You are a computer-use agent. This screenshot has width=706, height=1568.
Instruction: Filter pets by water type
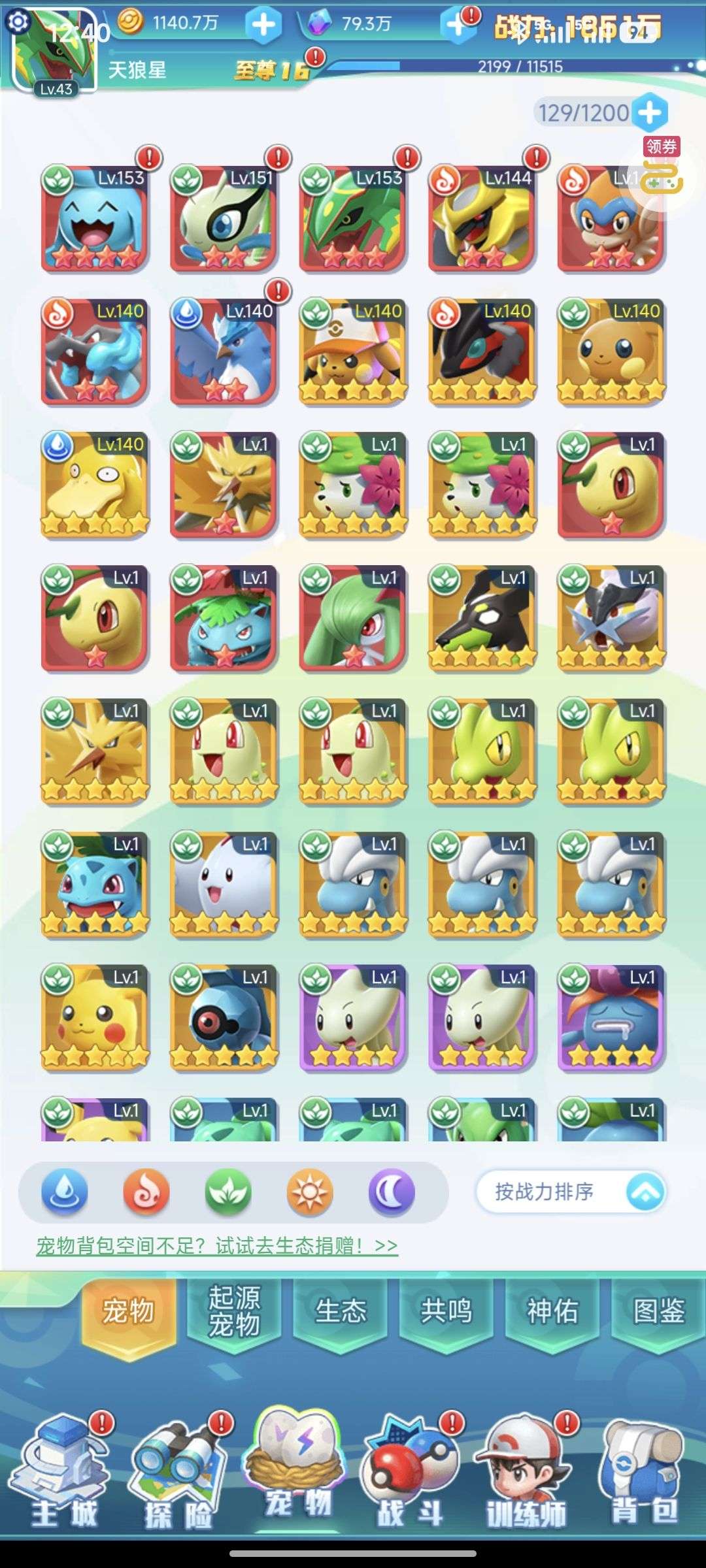tap(64, 1192)
